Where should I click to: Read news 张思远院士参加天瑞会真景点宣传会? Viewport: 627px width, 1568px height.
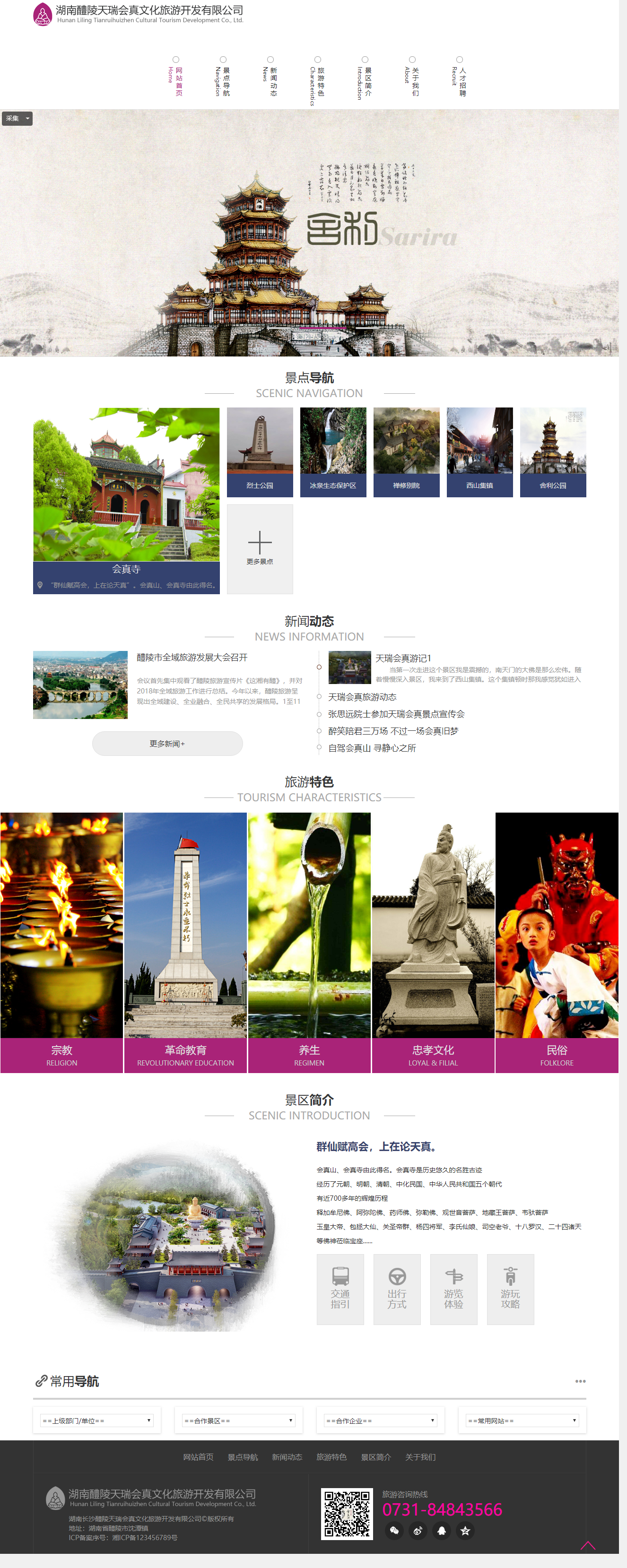coord(396,714)
